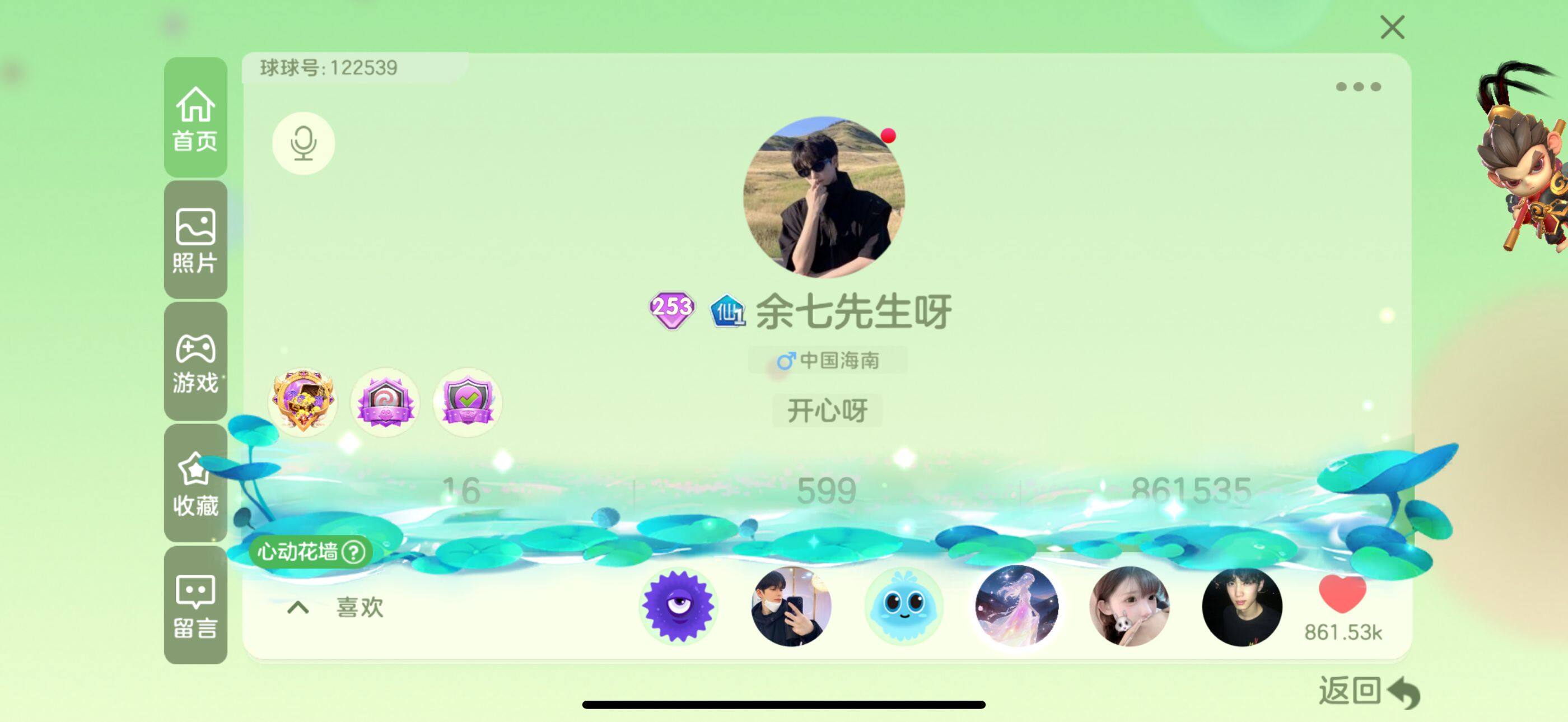Switch to the 照片 tab

point(195,240)
